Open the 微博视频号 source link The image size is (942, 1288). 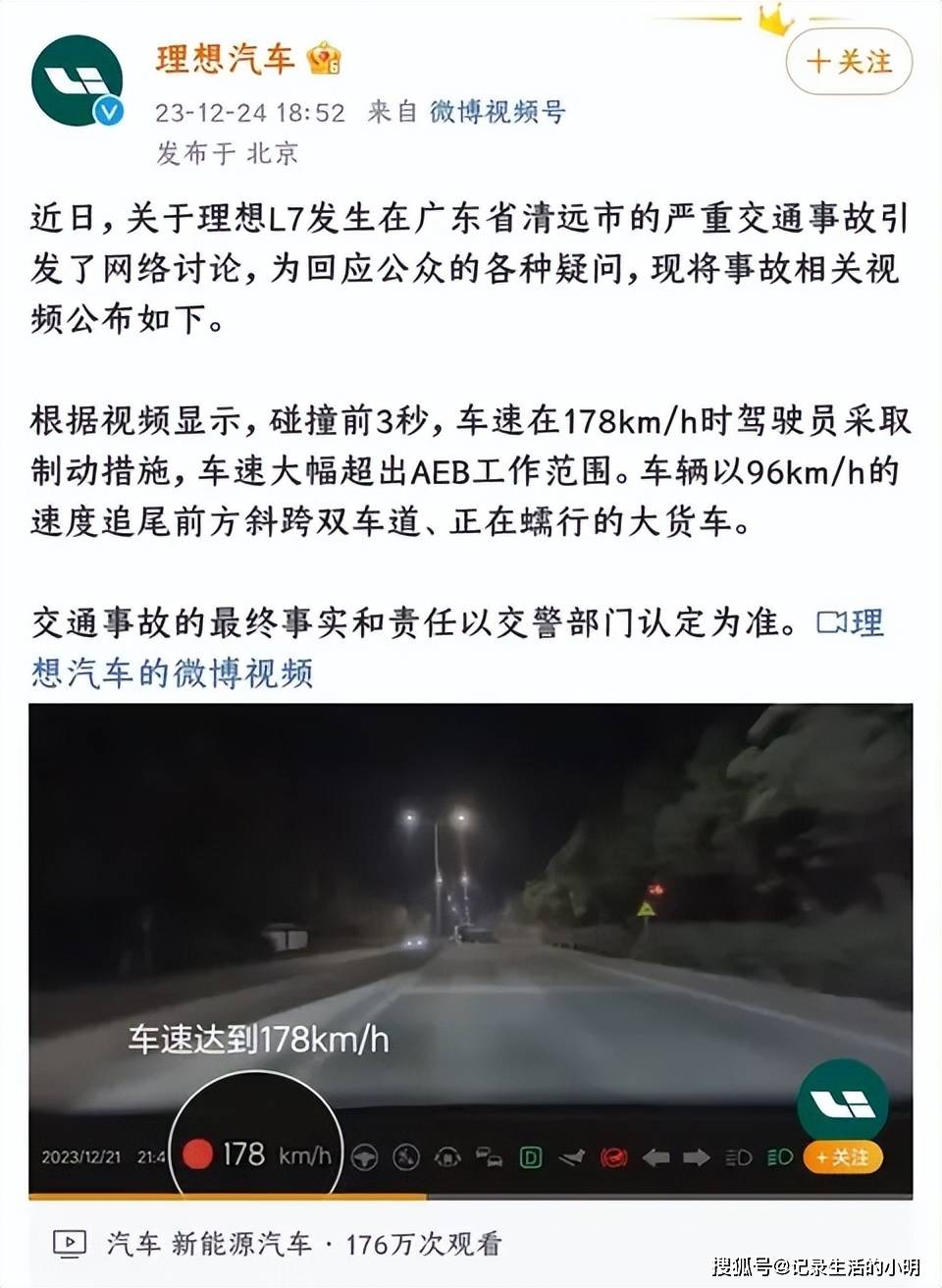pyautogui.click(x=497, y=112)
